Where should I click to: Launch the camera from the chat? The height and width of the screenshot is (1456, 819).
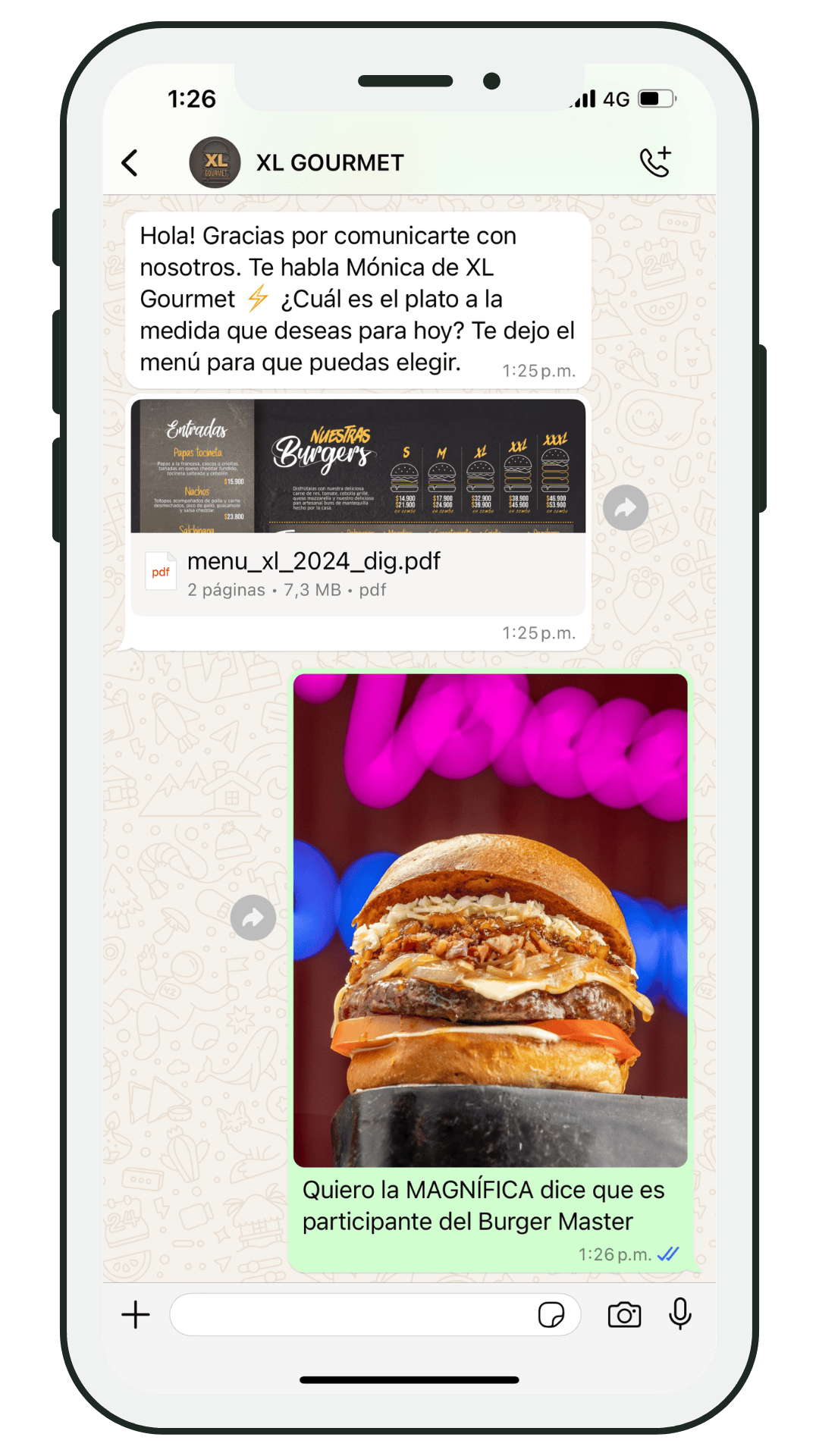pyautogui.click(x=624, y=1314)
